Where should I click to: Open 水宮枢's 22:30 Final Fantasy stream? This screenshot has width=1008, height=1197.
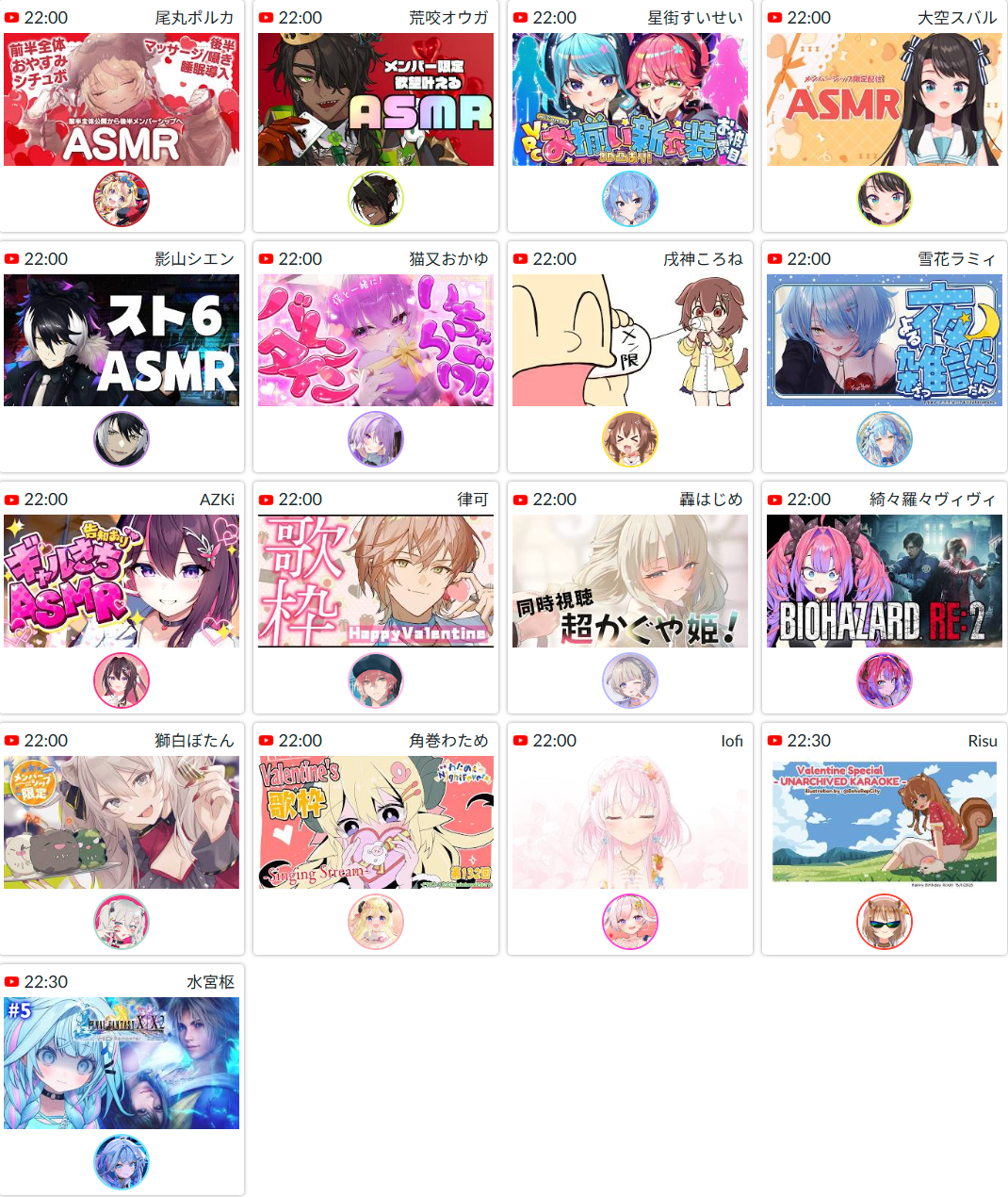[x=122, y=1080]
